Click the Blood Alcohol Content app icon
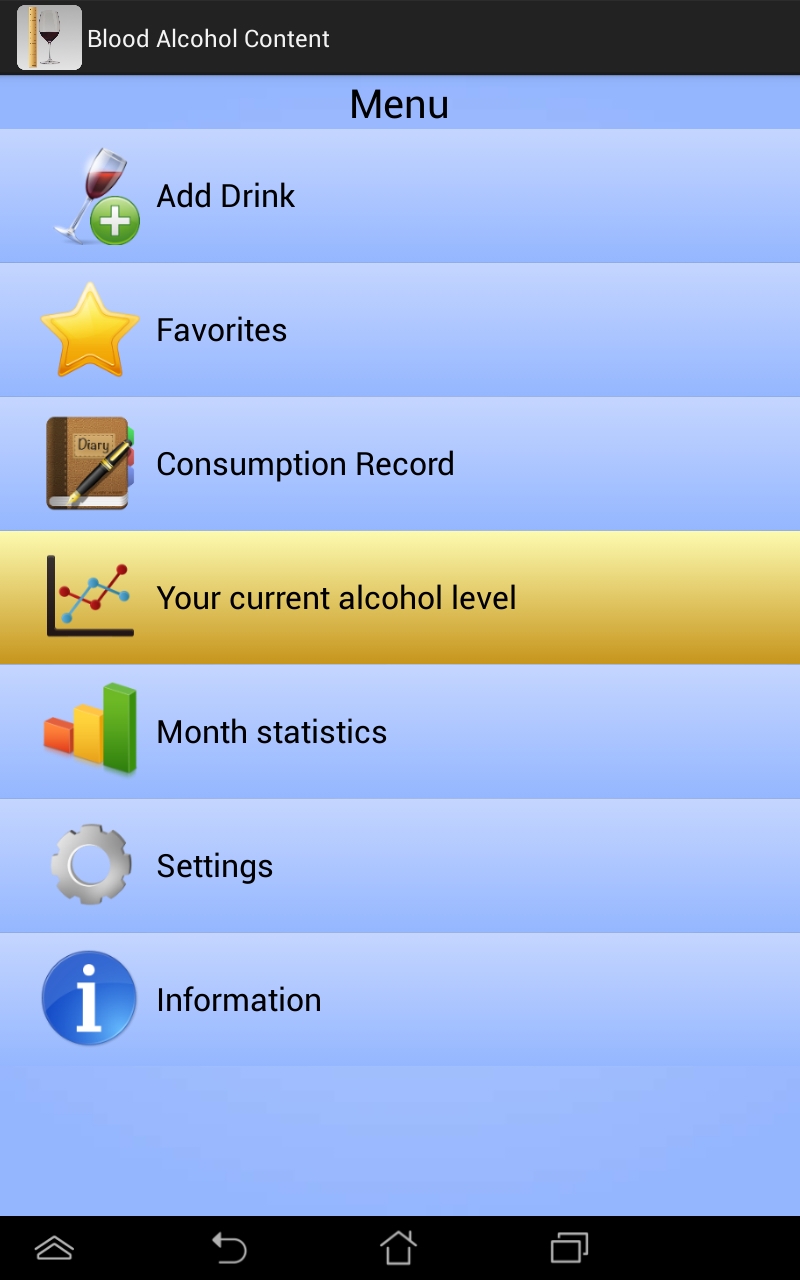 (49, 37)
